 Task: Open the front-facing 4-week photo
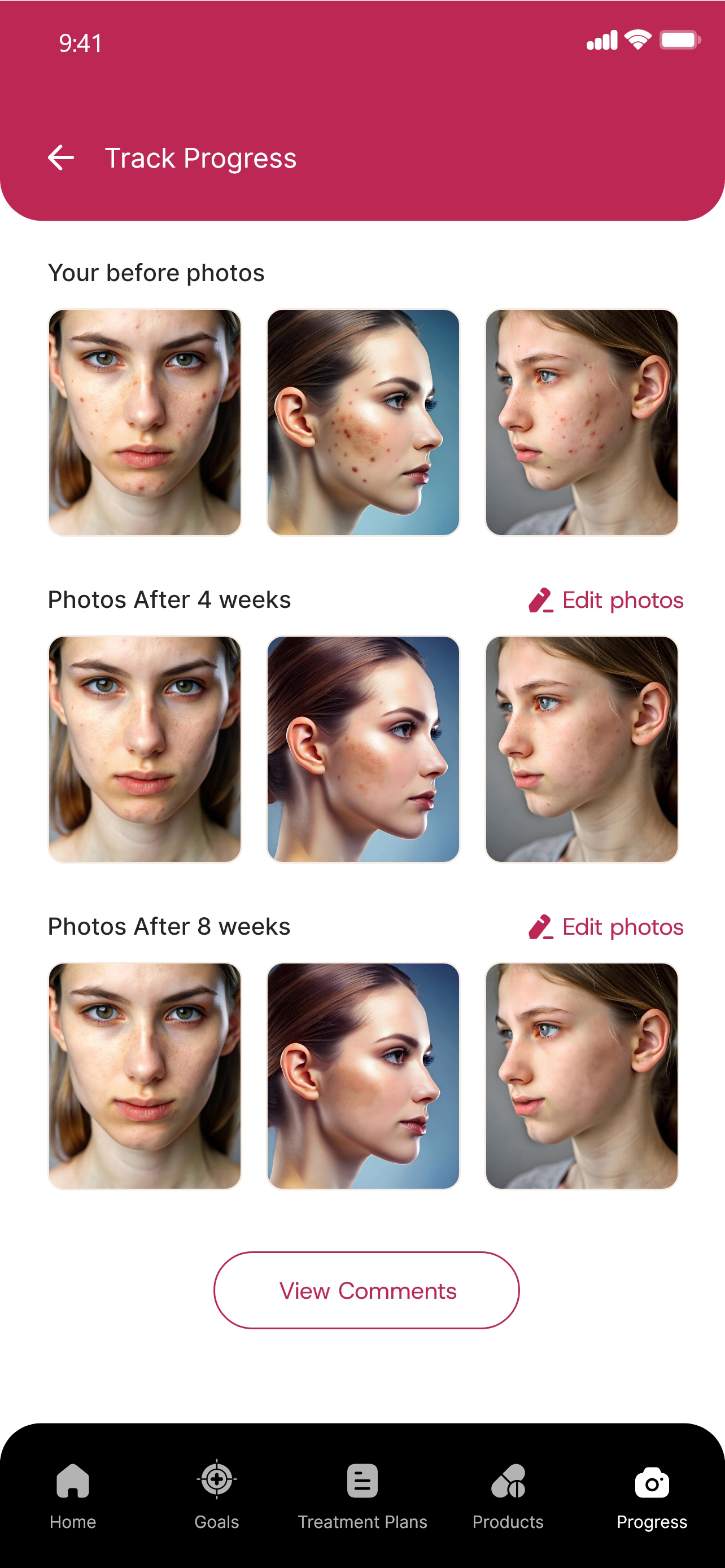(x=145, y=750)
